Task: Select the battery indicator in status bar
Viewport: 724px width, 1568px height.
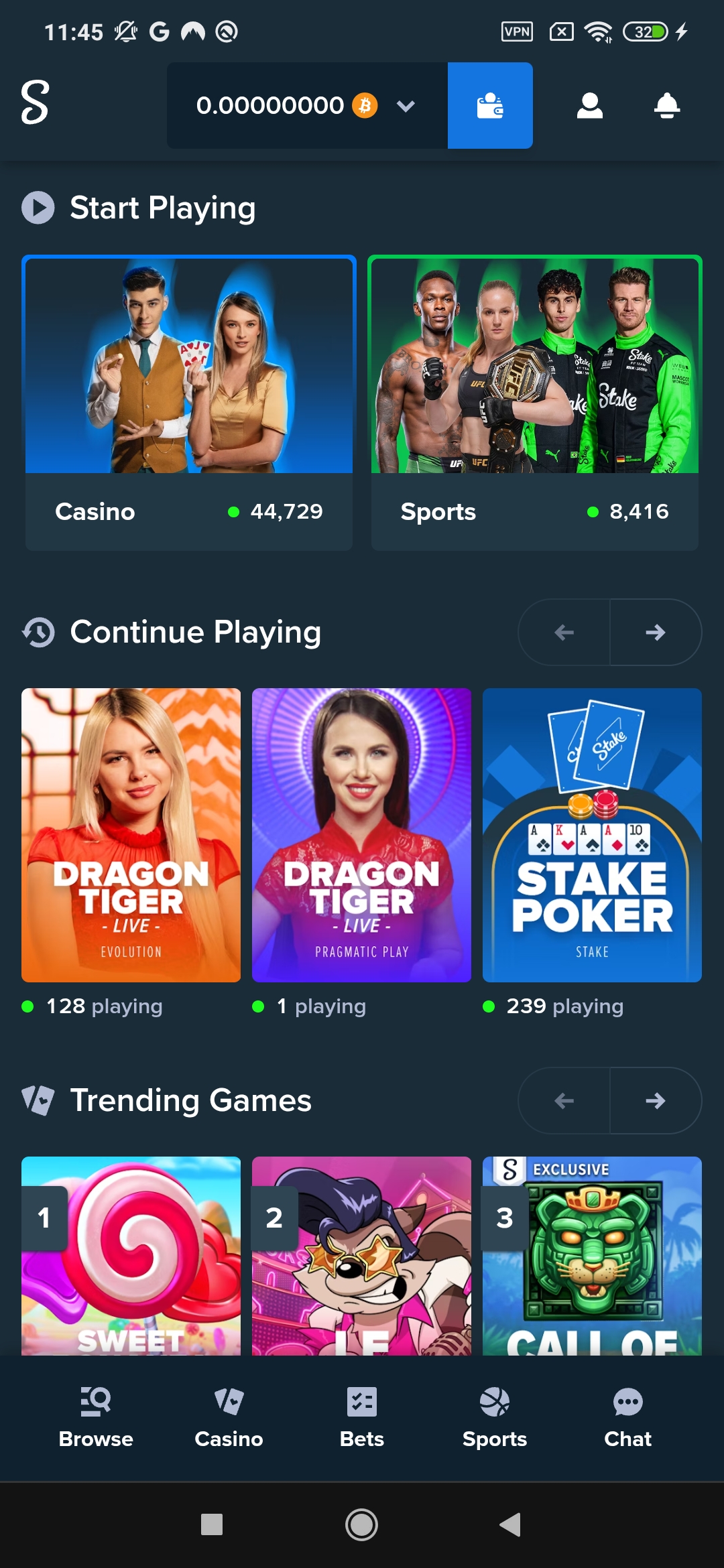Action: click(x=646, y=29)
